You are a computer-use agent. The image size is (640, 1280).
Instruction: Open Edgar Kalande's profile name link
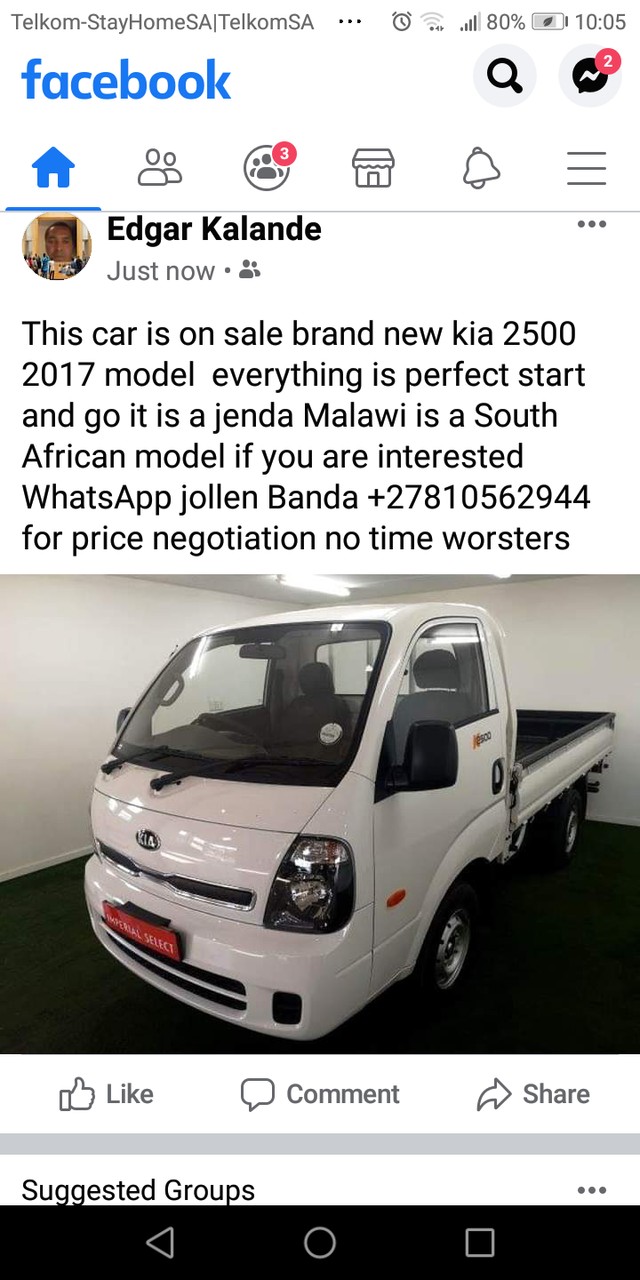click(214, 229)
